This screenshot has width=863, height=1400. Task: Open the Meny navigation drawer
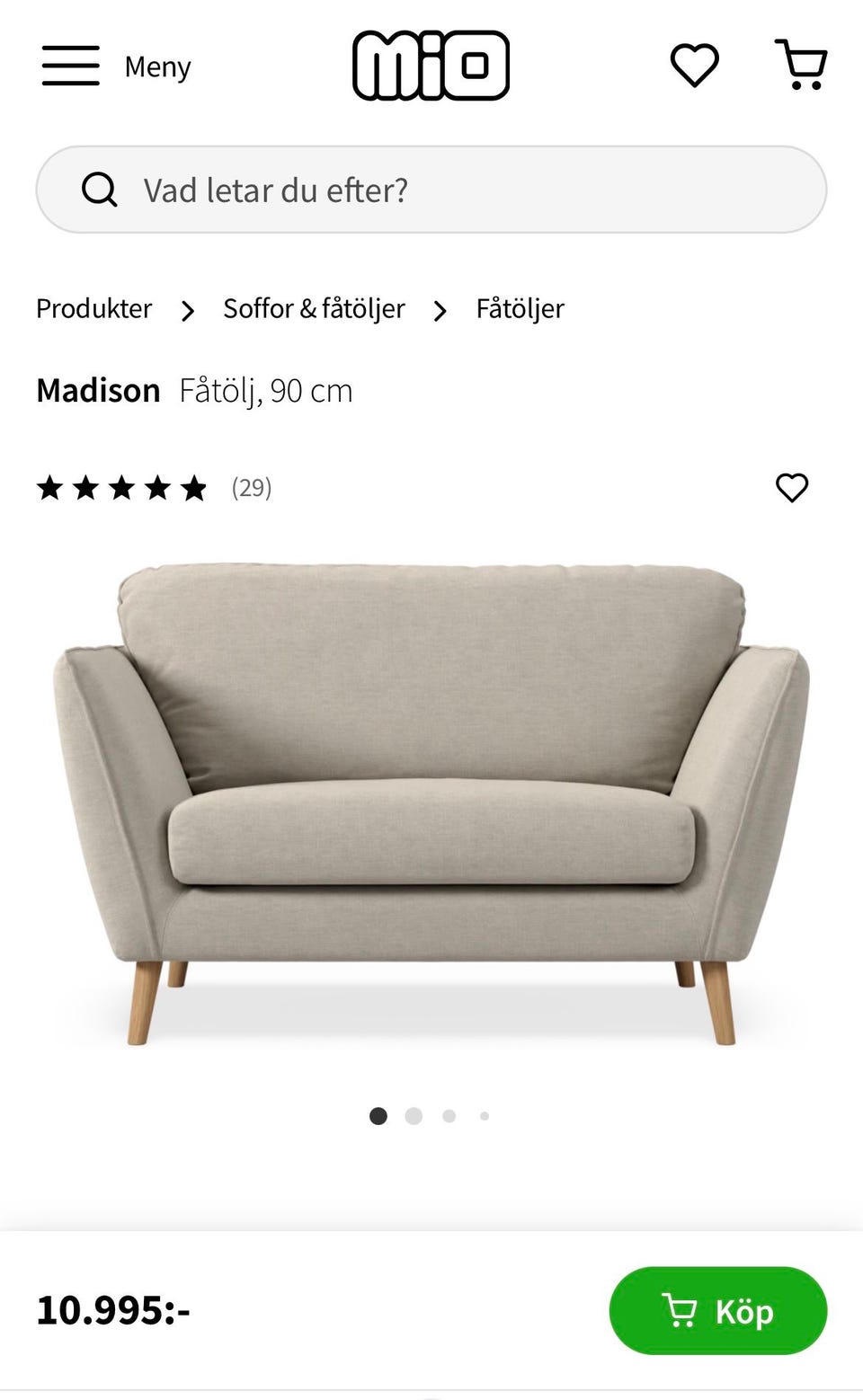[x=157, y=66]
